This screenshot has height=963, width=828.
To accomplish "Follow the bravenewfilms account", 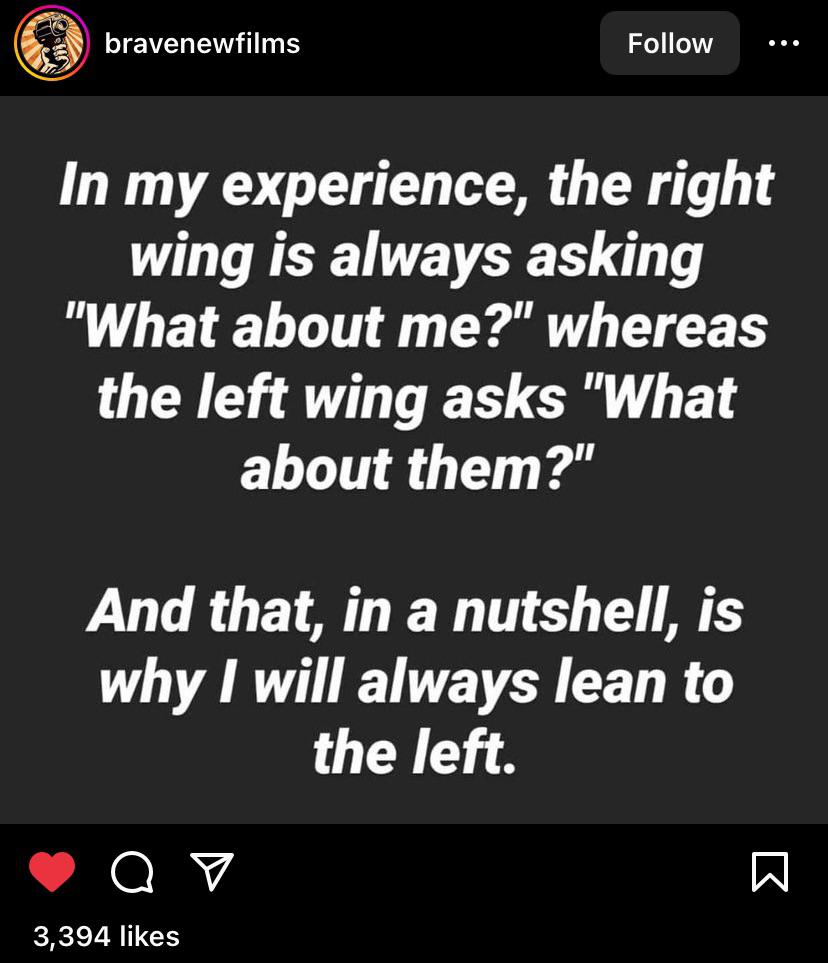I will click(669, 43).
